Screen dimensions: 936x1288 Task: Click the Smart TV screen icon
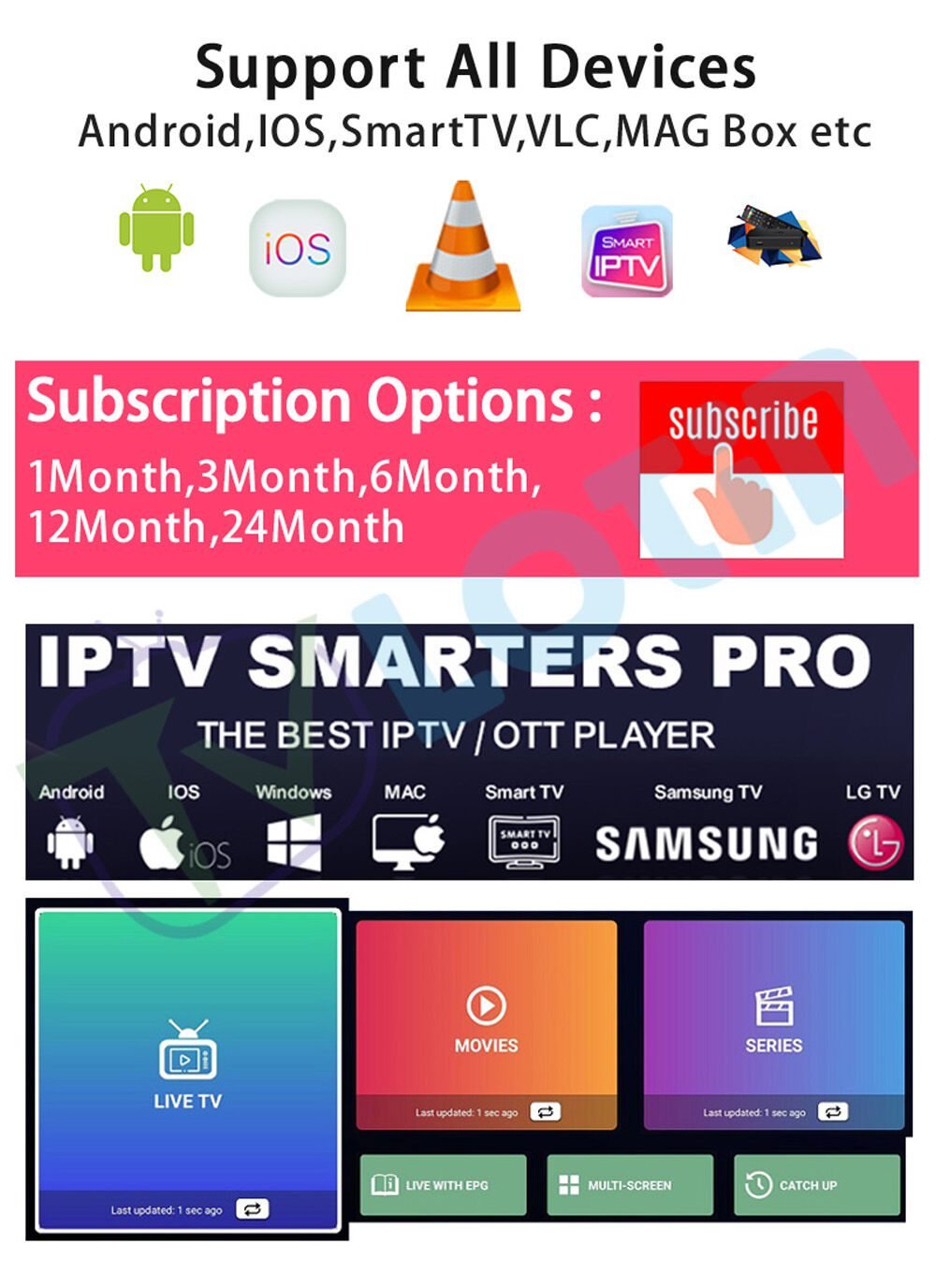pyautogui.click(x=525, y=841)
